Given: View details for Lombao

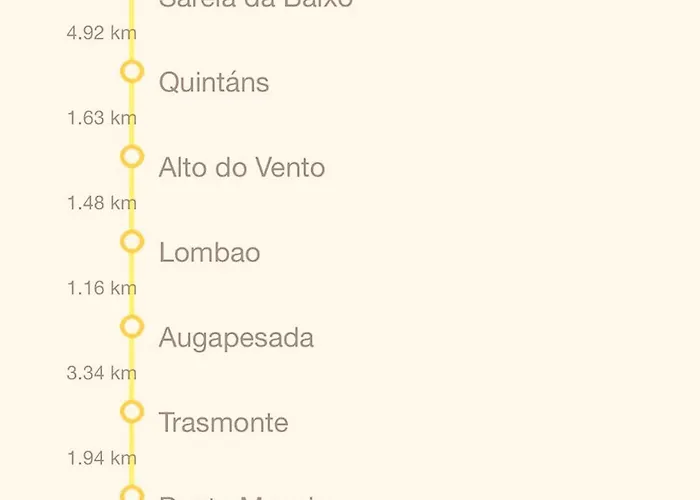Looking at the screenshot, I should pos(209,252).
